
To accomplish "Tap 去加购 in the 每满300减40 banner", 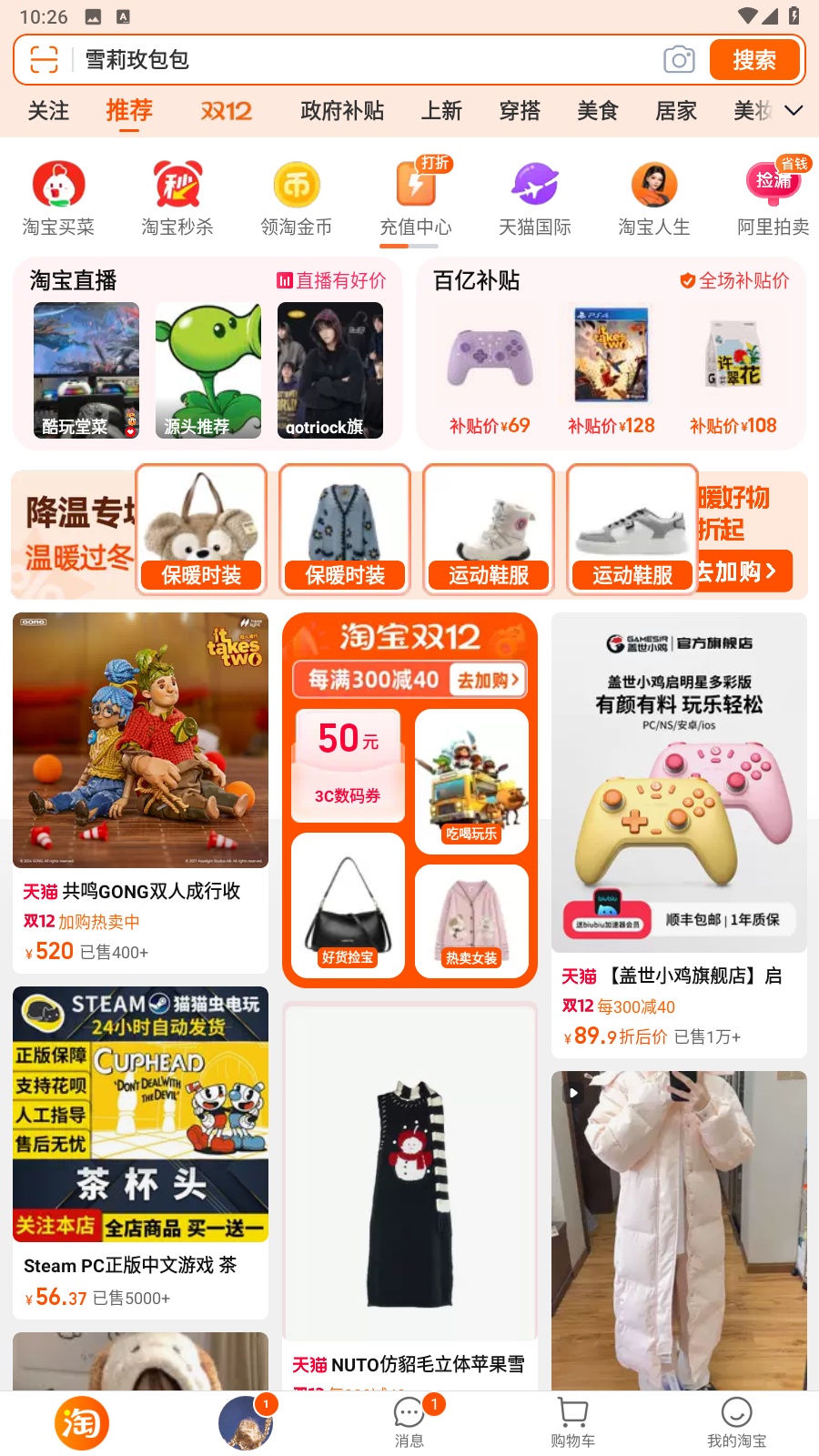I will pos(488,680).
